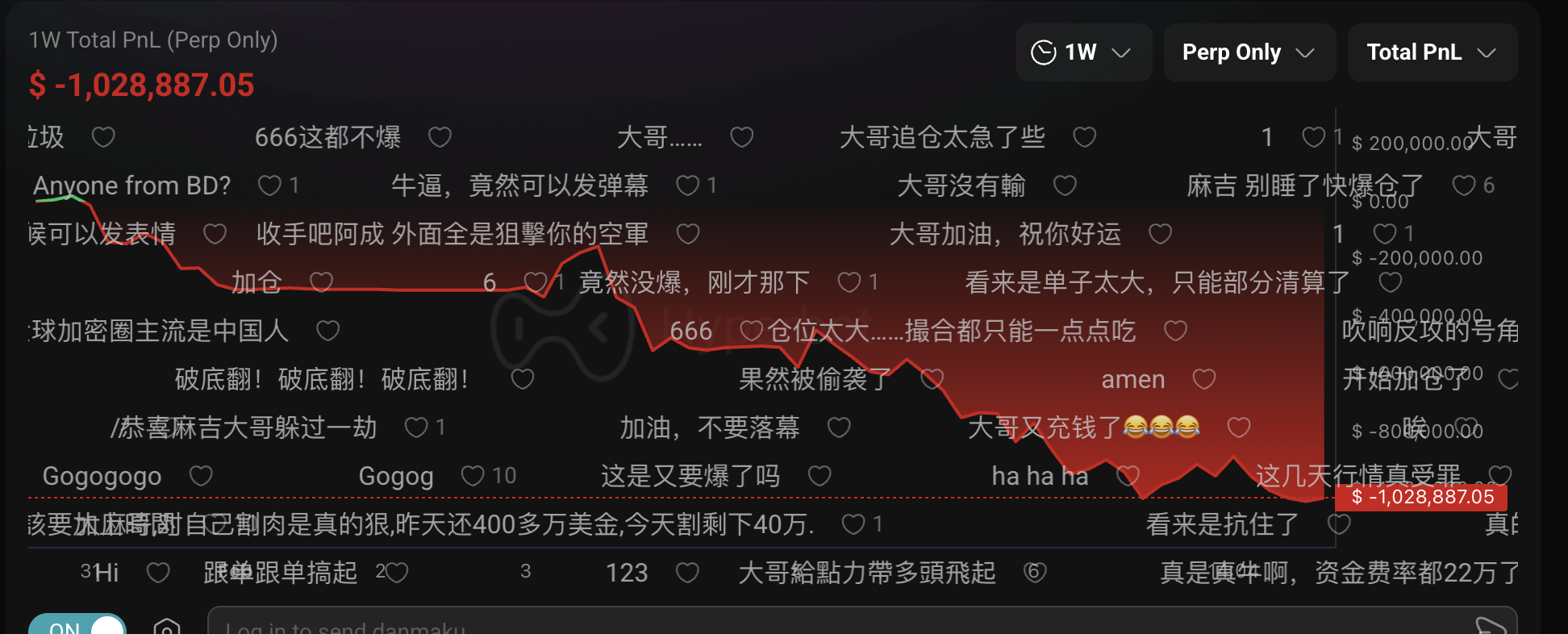Turn off the danmaku ON switch
This screenshot has height=634, width=1568.
pyautogui.click(x=77, y=626)
